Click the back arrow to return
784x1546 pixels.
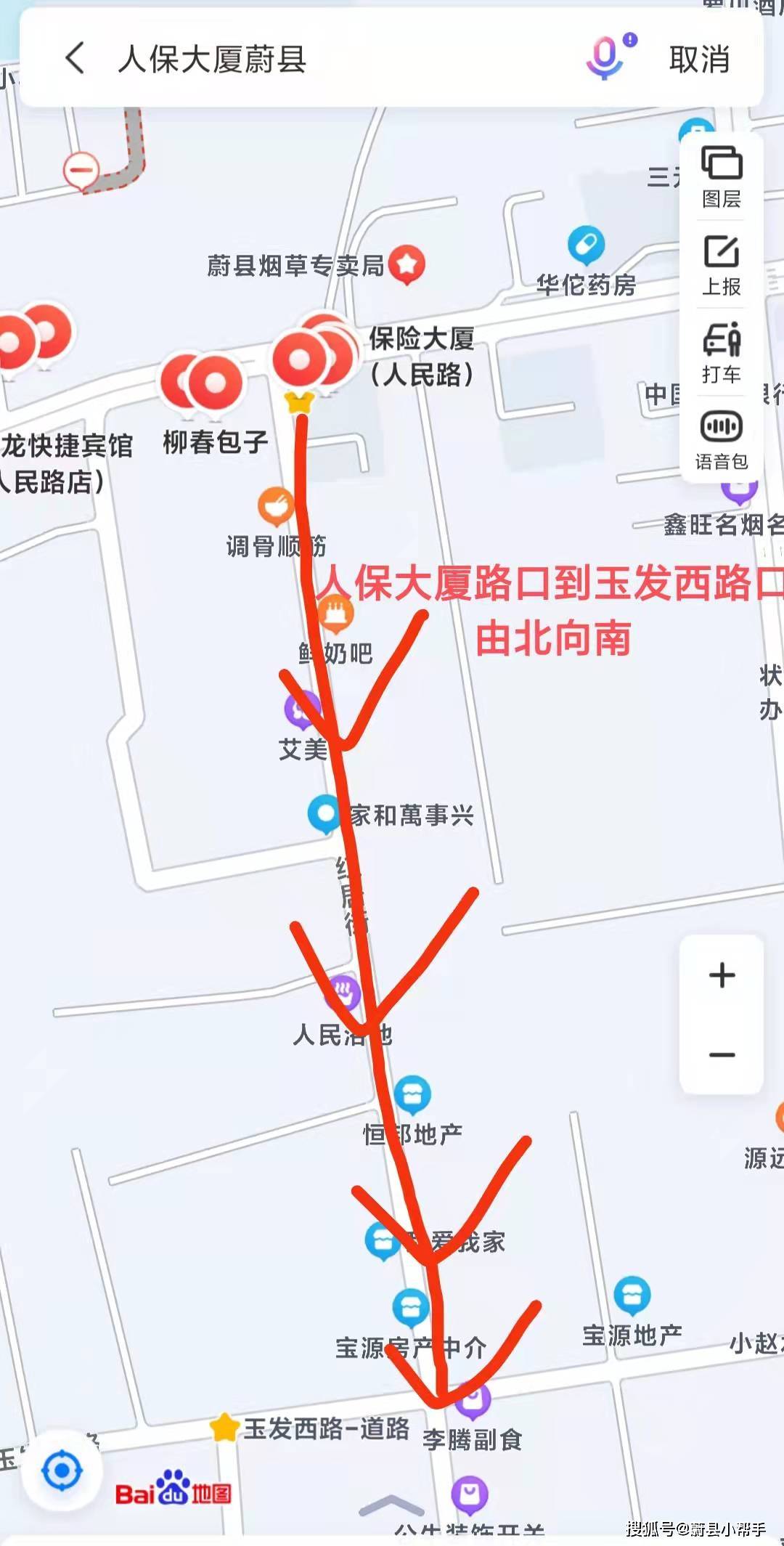point(75,58)
